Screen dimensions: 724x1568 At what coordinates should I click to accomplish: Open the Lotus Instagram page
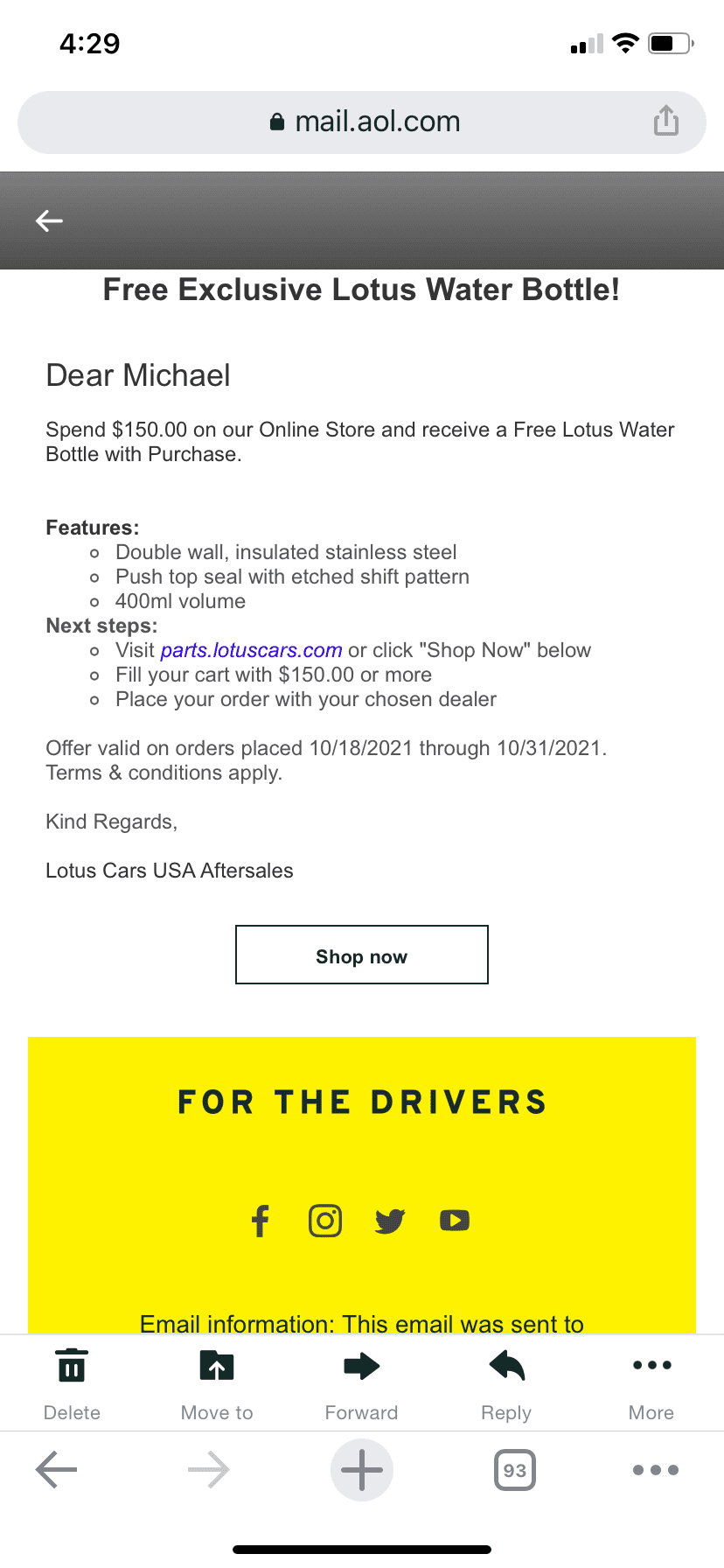[325, 1221]
